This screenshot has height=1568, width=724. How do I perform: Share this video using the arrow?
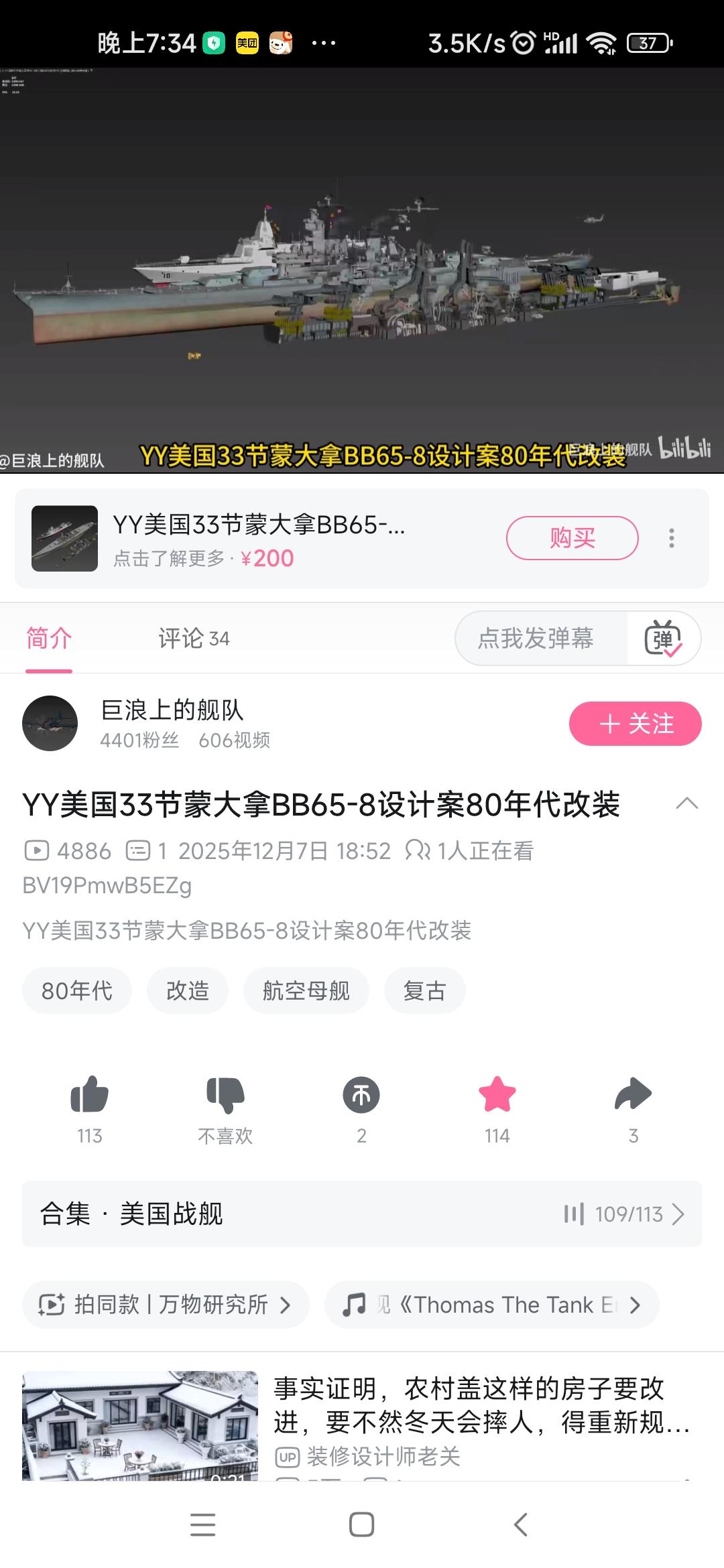coord(633,1095)
